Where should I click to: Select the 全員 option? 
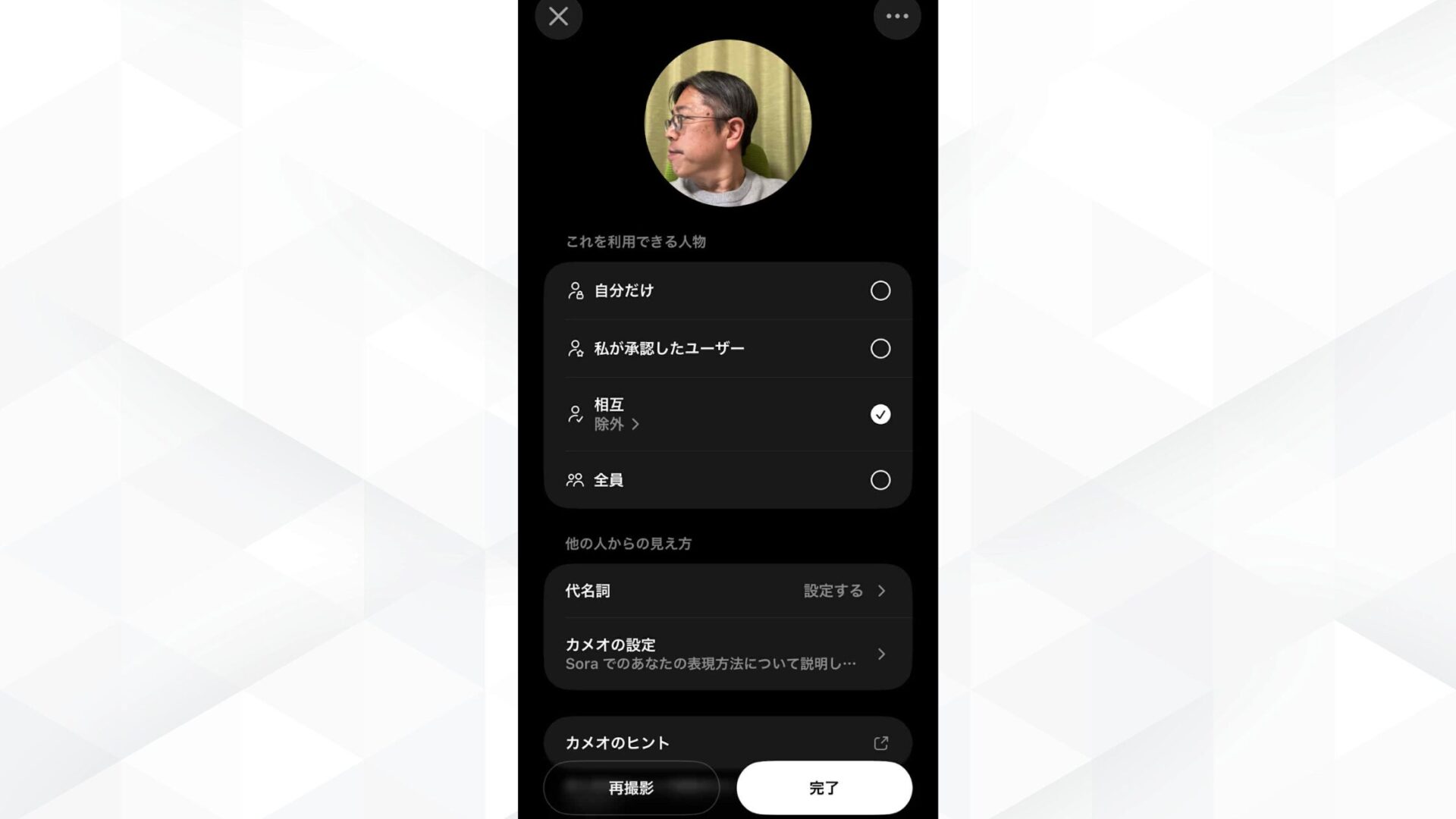(x=880, y=480)
